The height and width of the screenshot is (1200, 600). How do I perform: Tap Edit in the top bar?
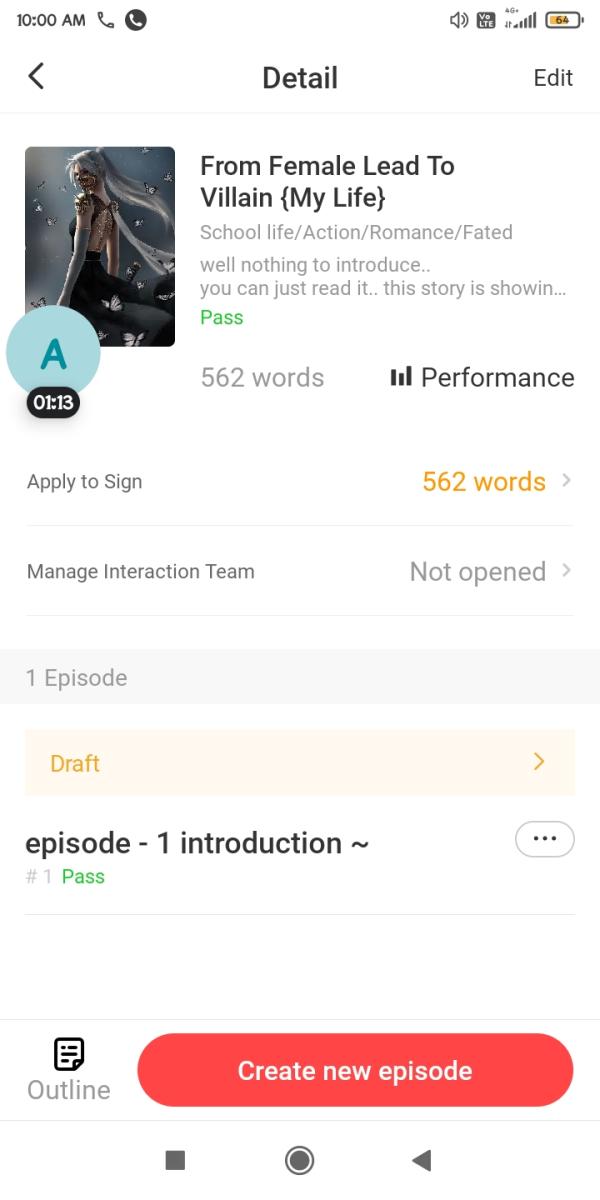tap(553, 78)
